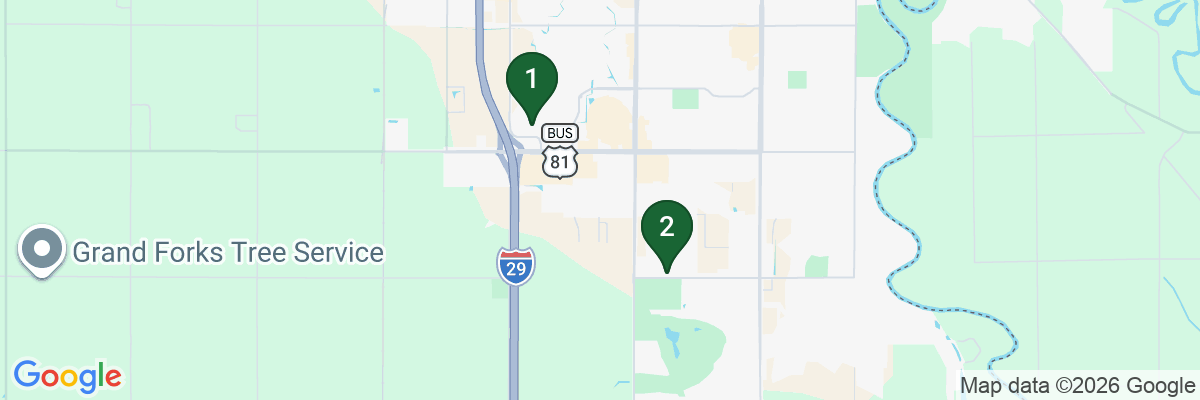This screenshot has width=1200, height=400.
Task: Select map pin number 1
Action: click(x=532, y=87)
